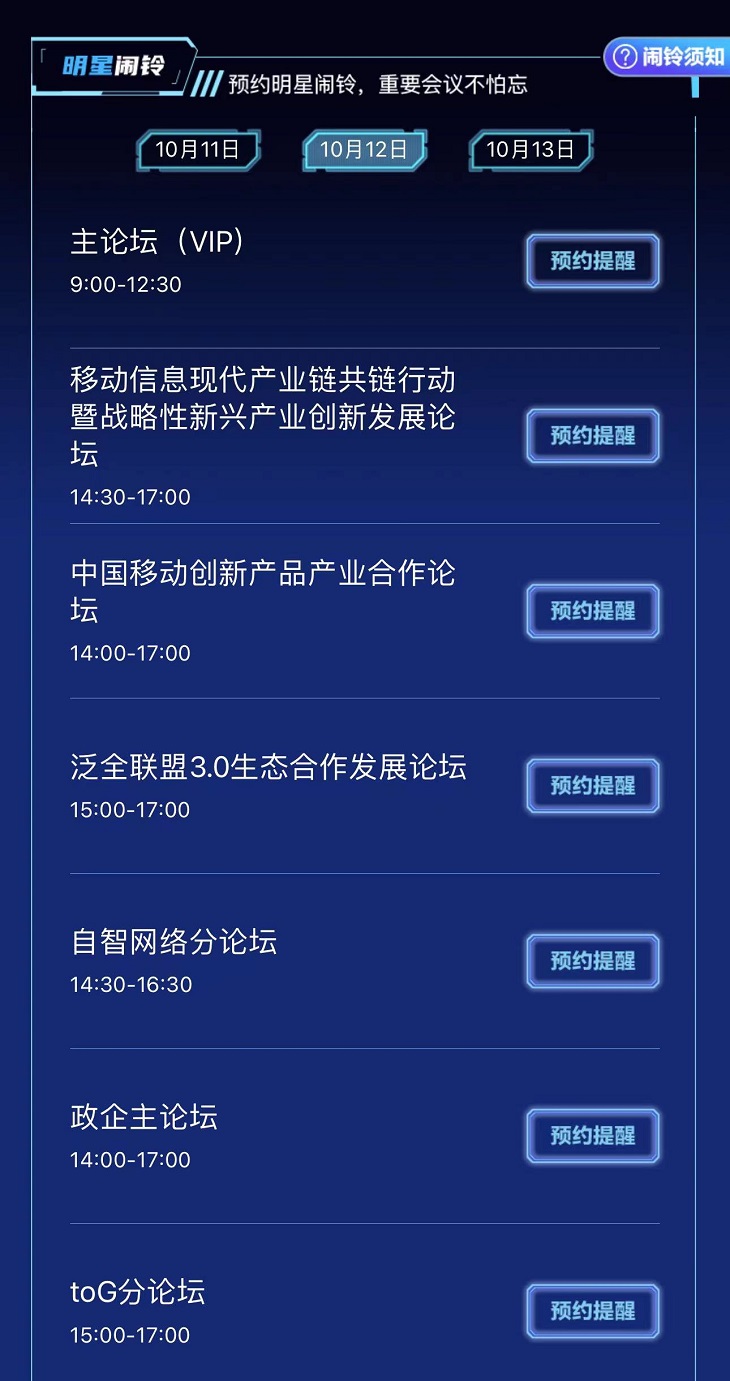Open the 闹铃须知 help button
Viewport: 730px width, 1381px height.
point(667,56)
